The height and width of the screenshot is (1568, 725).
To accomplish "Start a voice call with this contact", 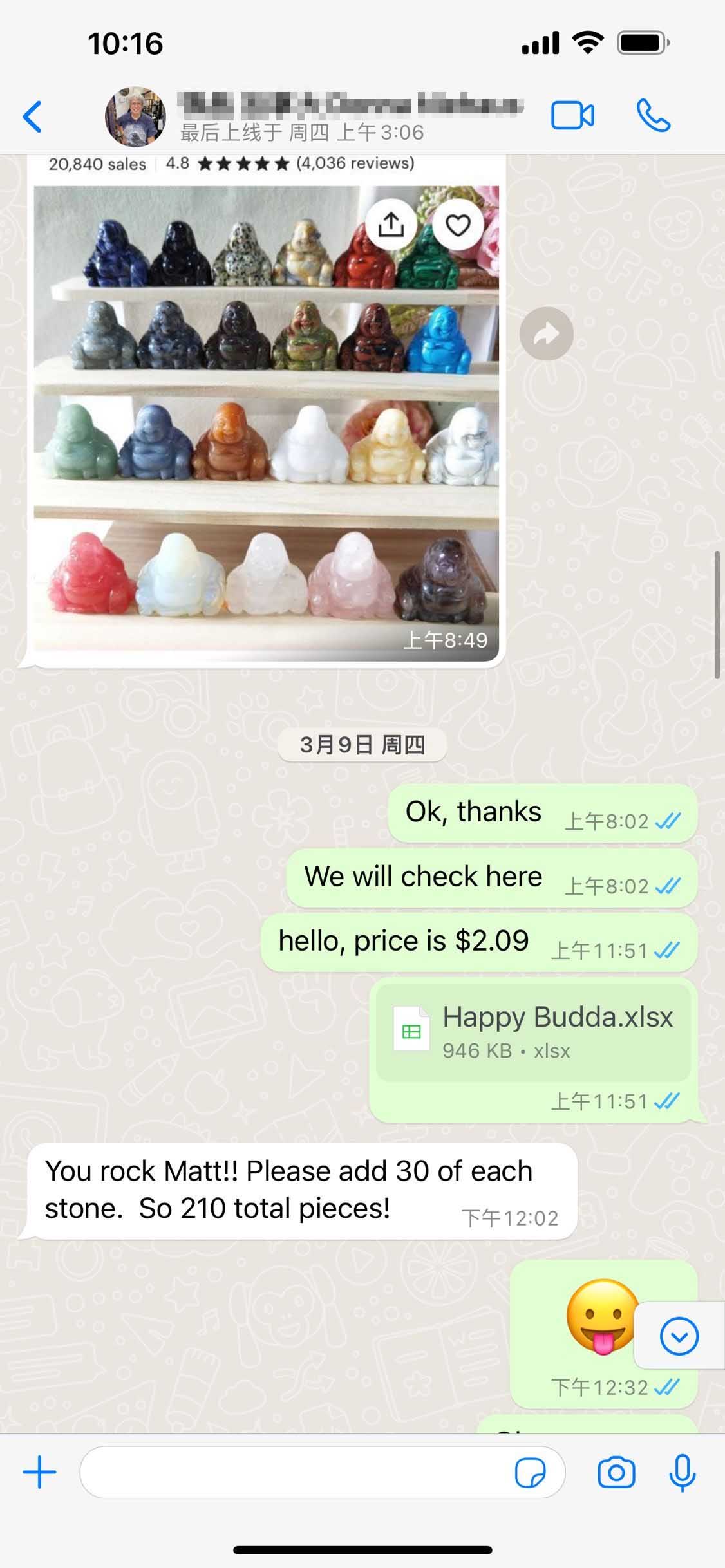I will tap(653, 117).
